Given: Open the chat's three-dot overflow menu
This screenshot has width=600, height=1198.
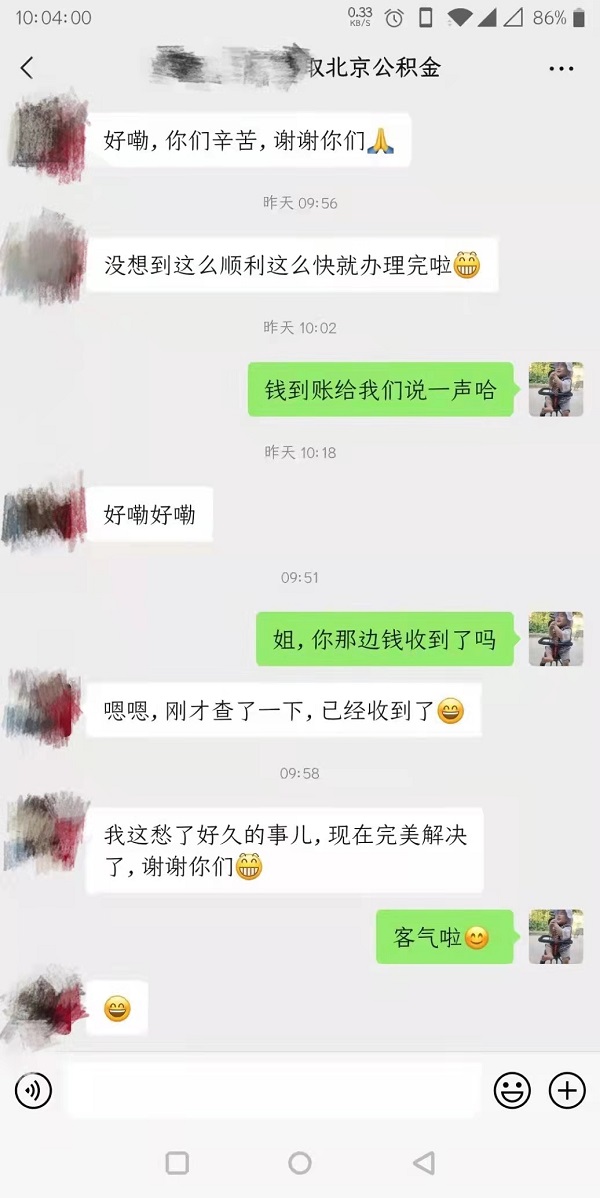Looking at the screenshot, I should (562, 68).
